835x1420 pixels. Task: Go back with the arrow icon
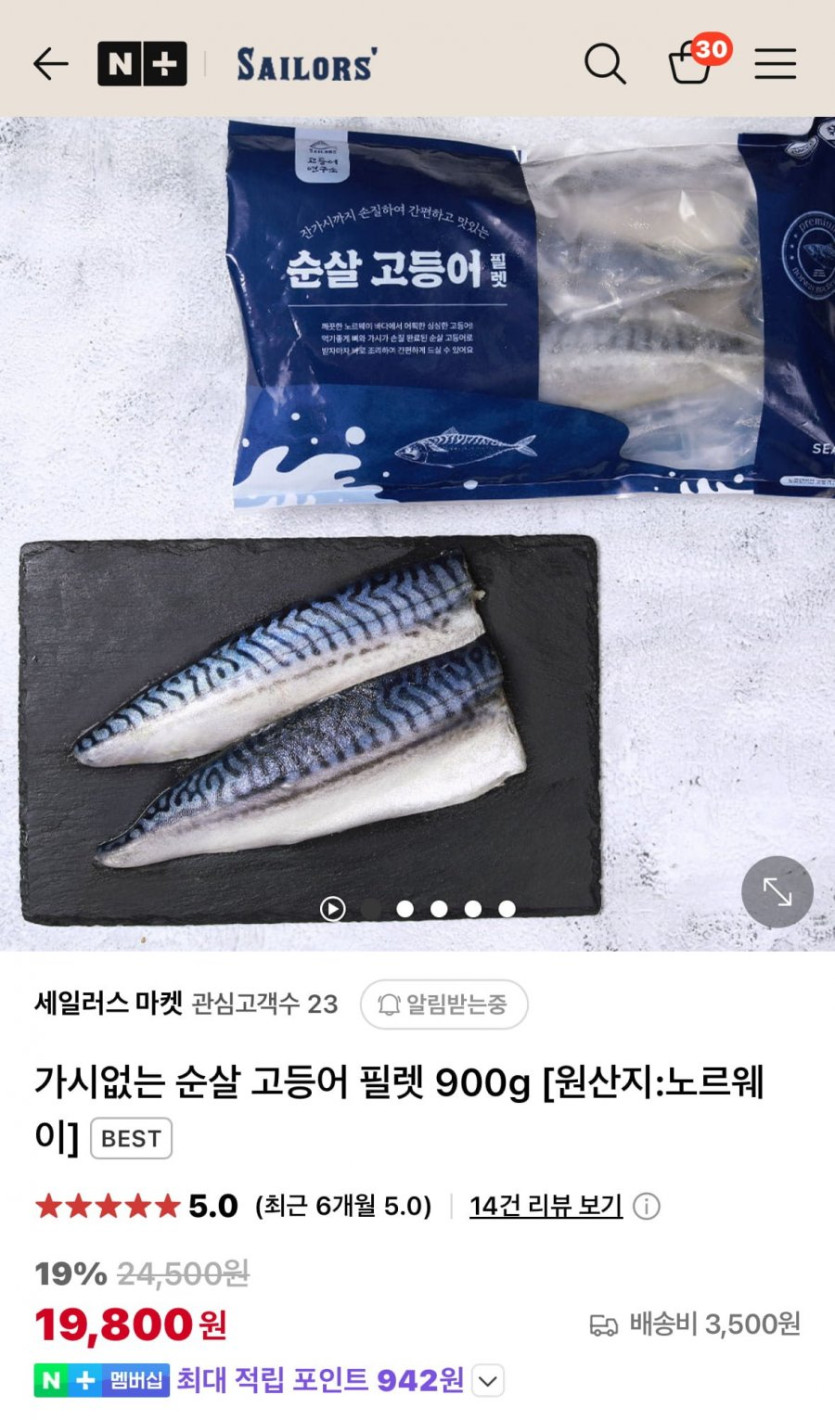(x=50, y=64)
